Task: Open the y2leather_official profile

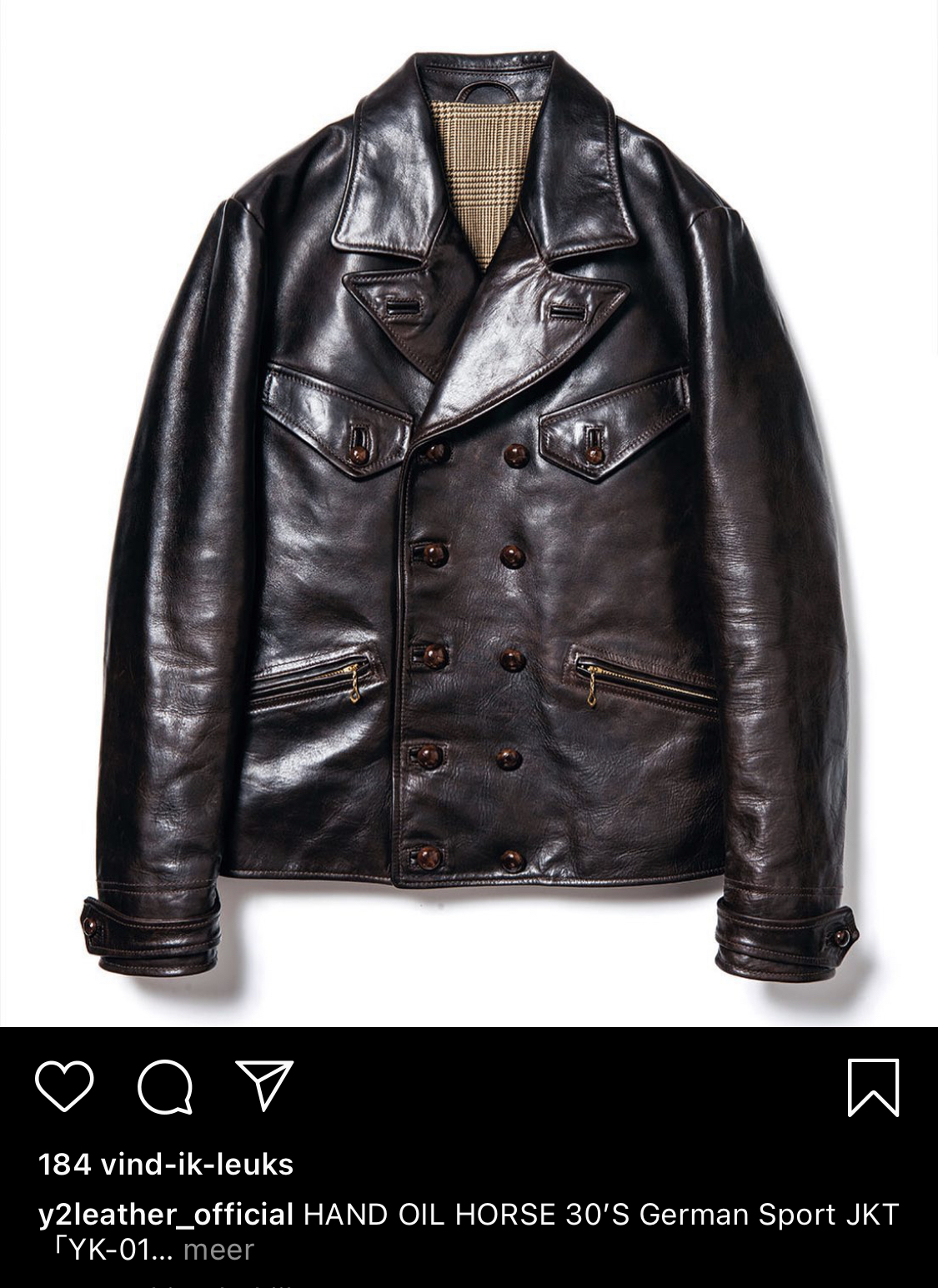Action: click(x=165, y=1214)
